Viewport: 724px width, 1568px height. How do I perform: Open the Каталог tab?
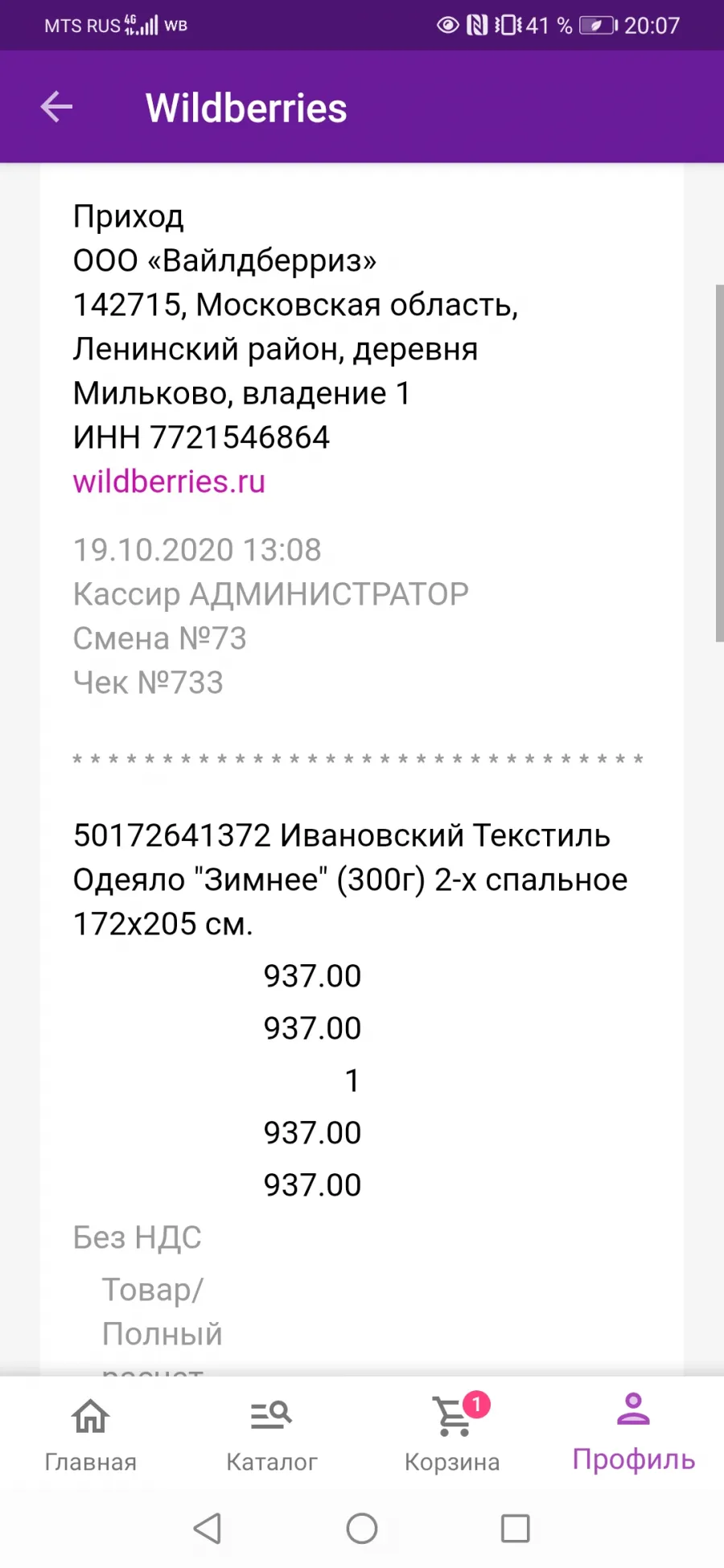pos(271,1435)
